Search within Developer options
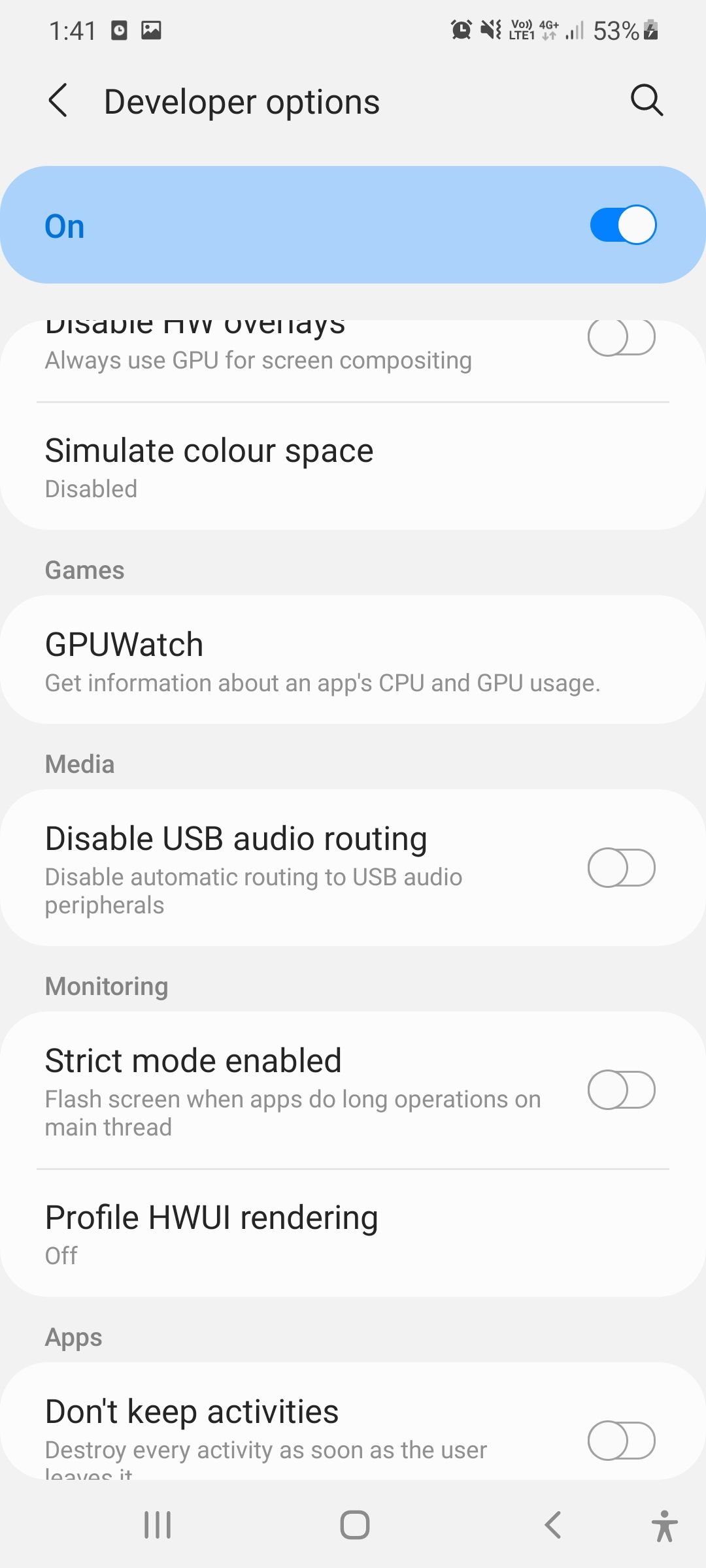 647,101
